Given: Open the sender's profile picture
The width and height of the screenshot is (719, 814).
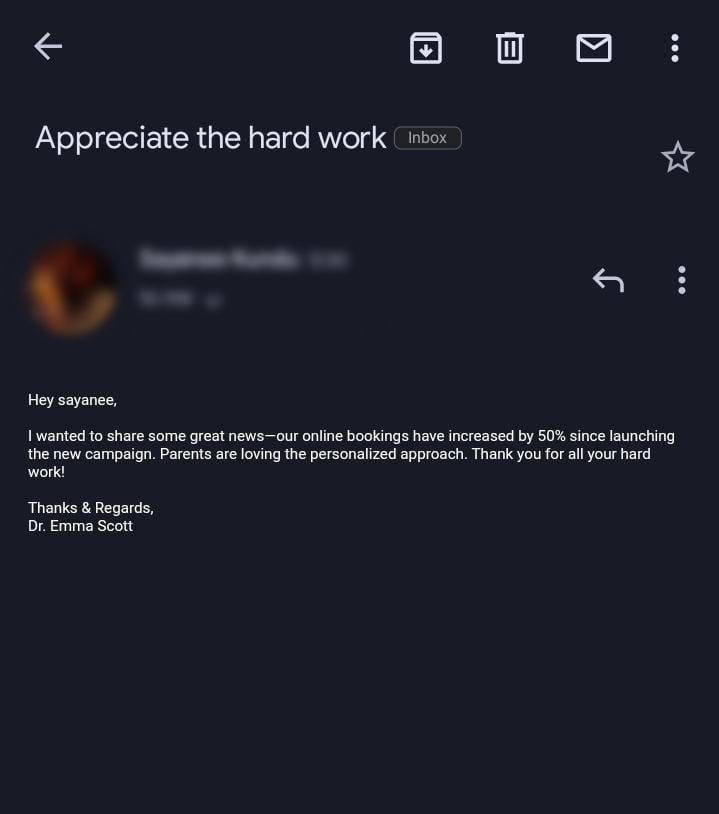Looking at the screenshot, I should (71, 287).
